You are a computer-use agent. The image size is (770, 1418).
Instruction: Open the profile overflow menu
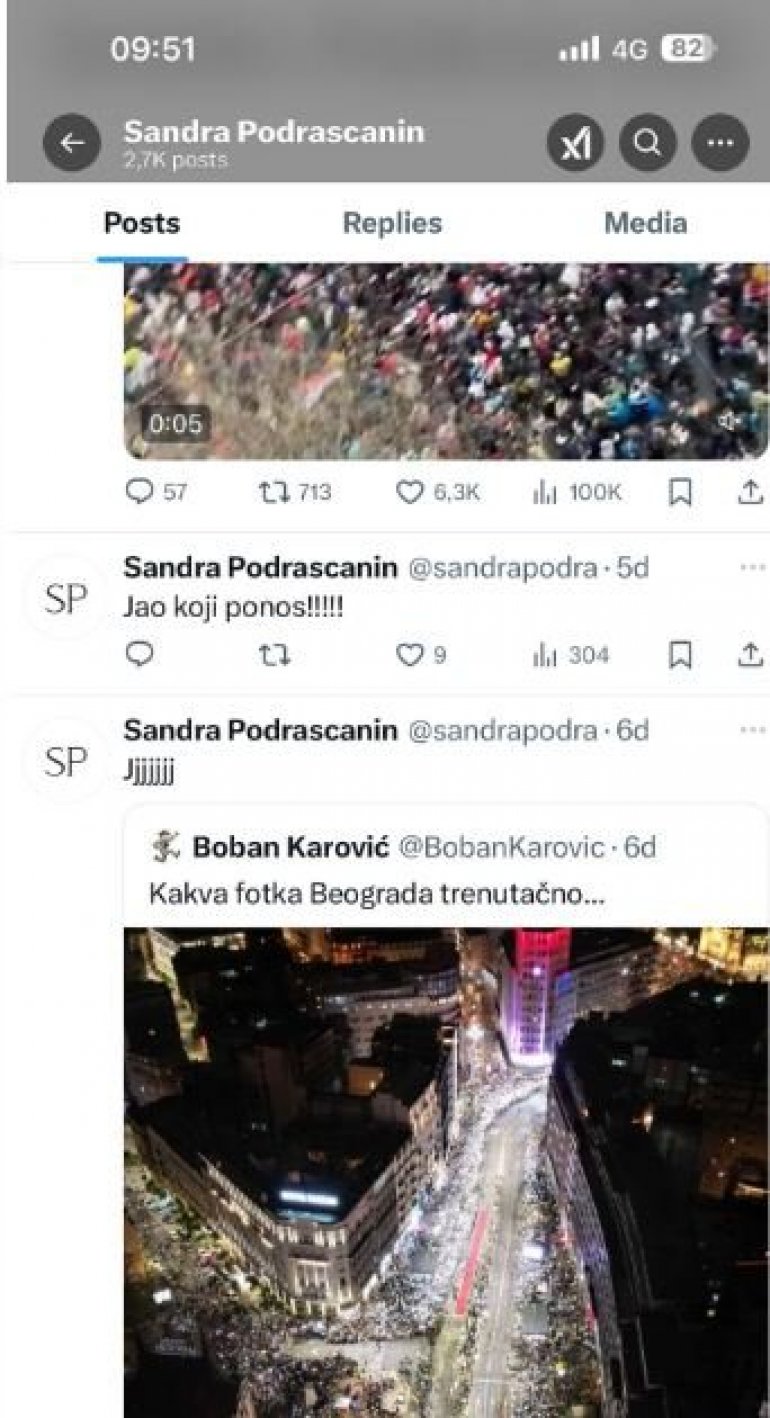pyautogui.click(x=720, y=144)
